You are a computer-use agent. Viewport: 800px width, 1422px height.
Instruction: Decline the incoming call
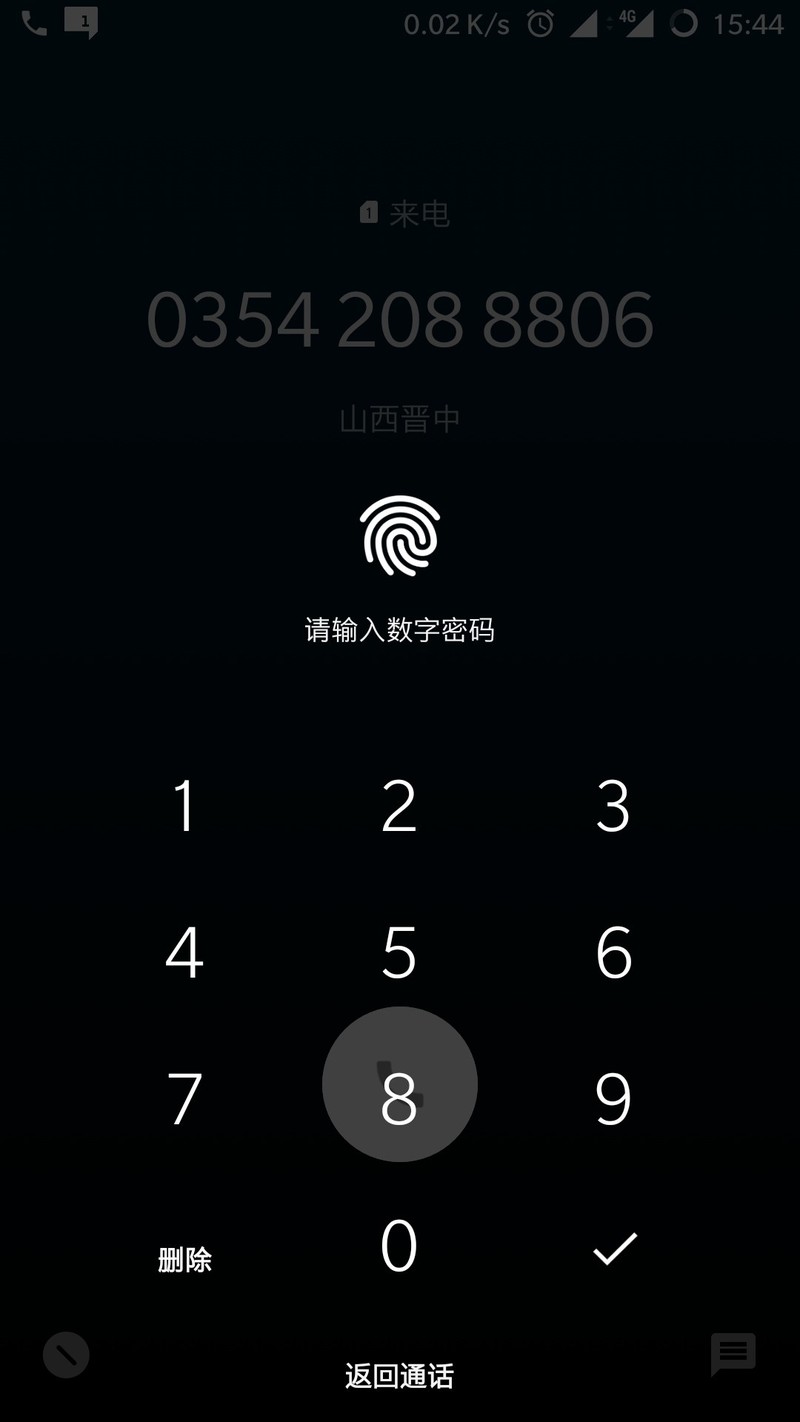[x=66, y=1355]
